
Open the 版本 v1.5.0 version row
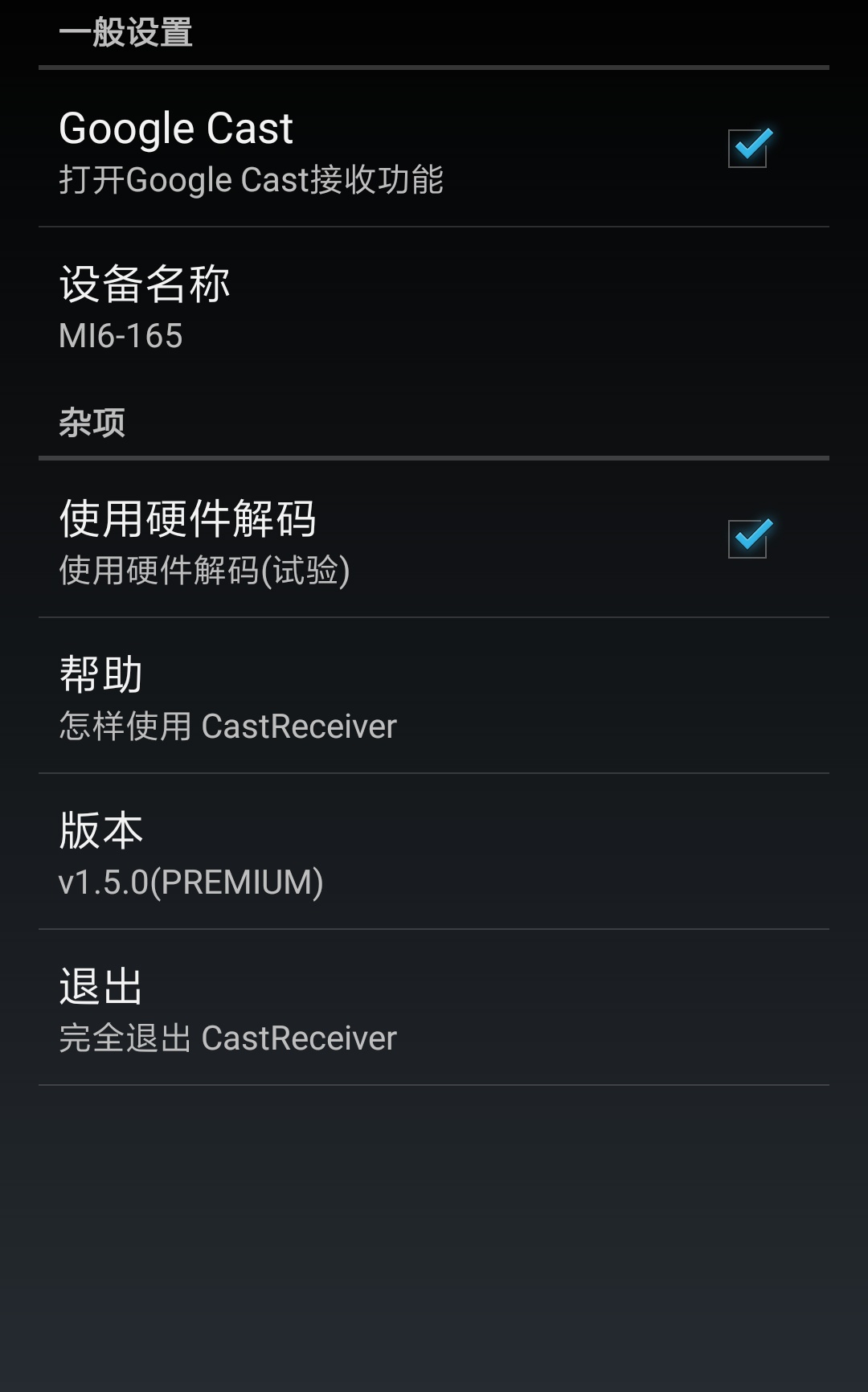pyautogui.click(x=434, y=852)
